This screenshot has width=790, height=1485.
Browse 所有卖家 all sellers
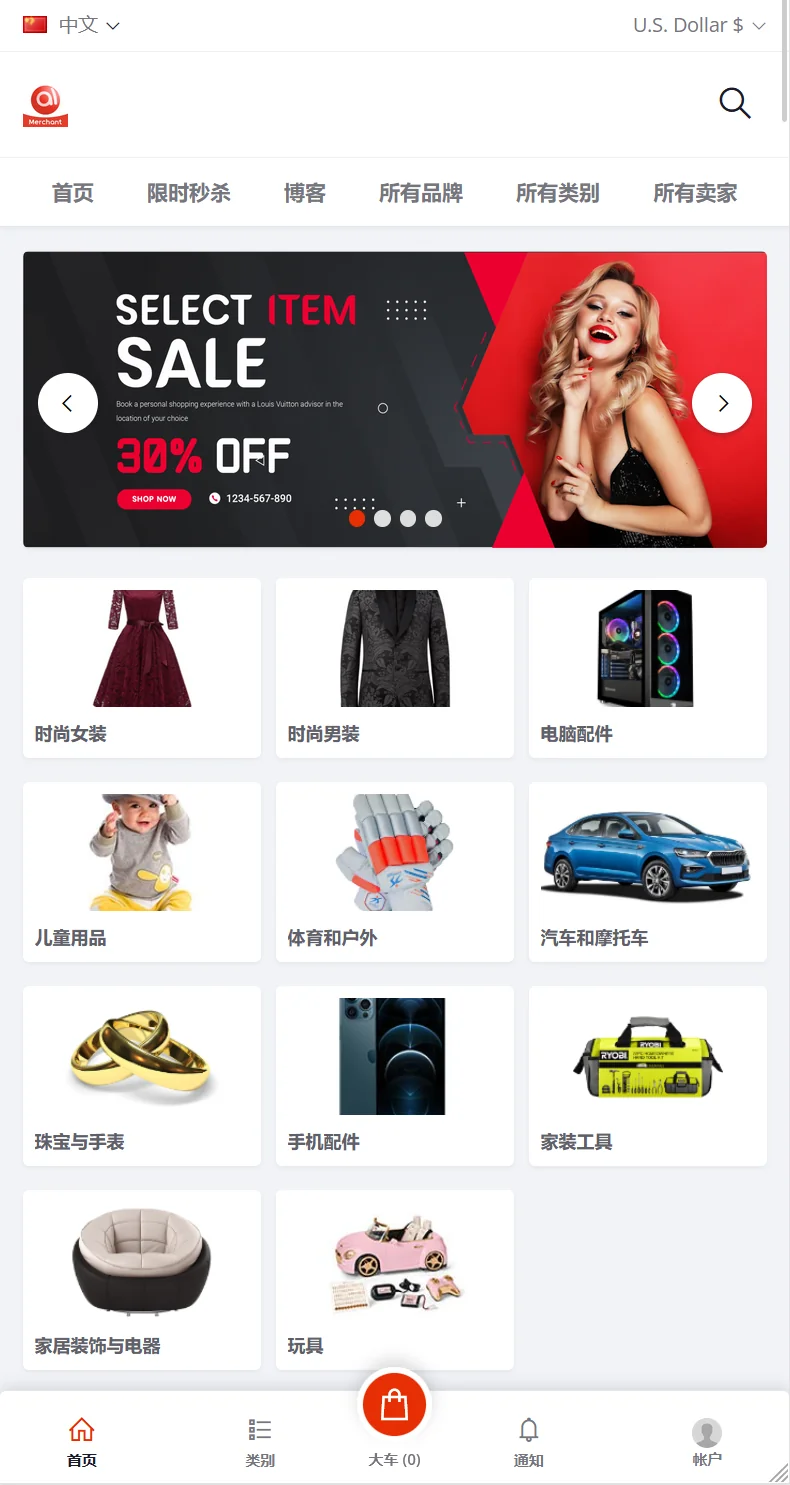tap(695, 193)
